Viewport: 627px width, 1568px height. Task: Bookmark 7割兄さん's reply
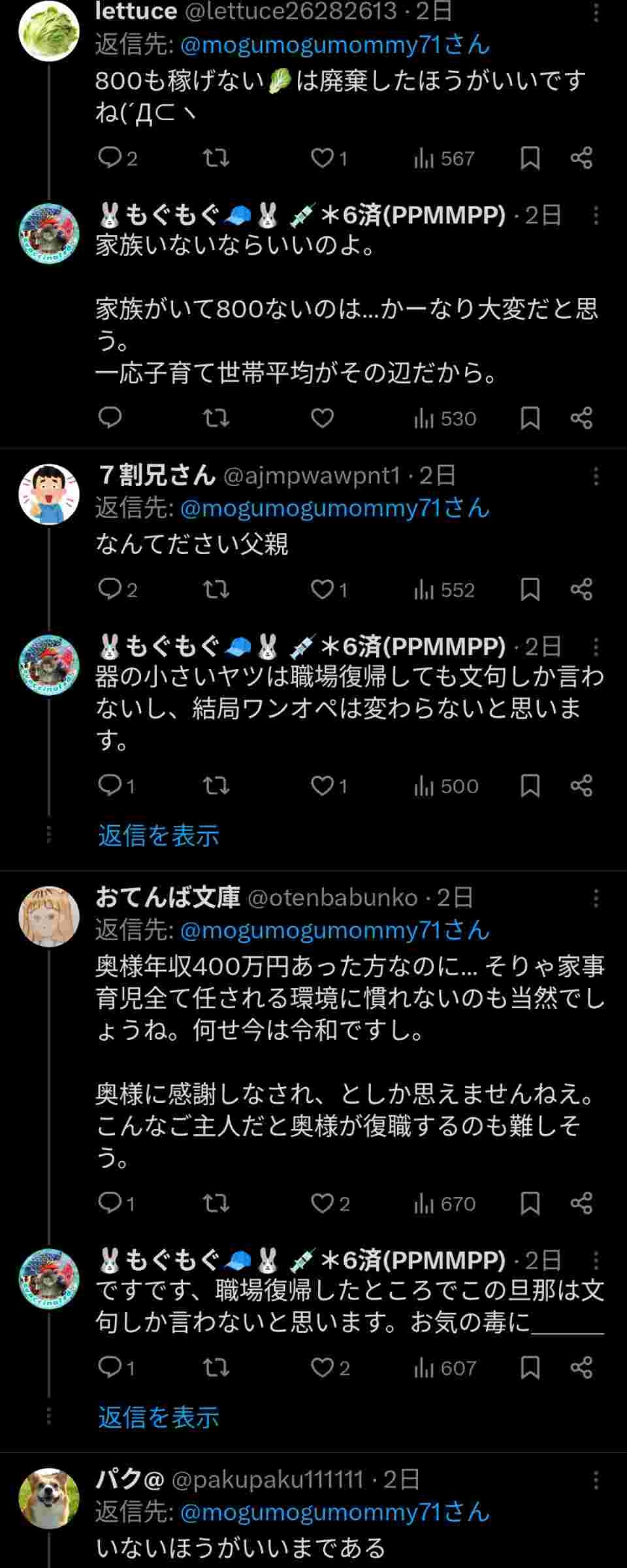click(x=530, y=590)
